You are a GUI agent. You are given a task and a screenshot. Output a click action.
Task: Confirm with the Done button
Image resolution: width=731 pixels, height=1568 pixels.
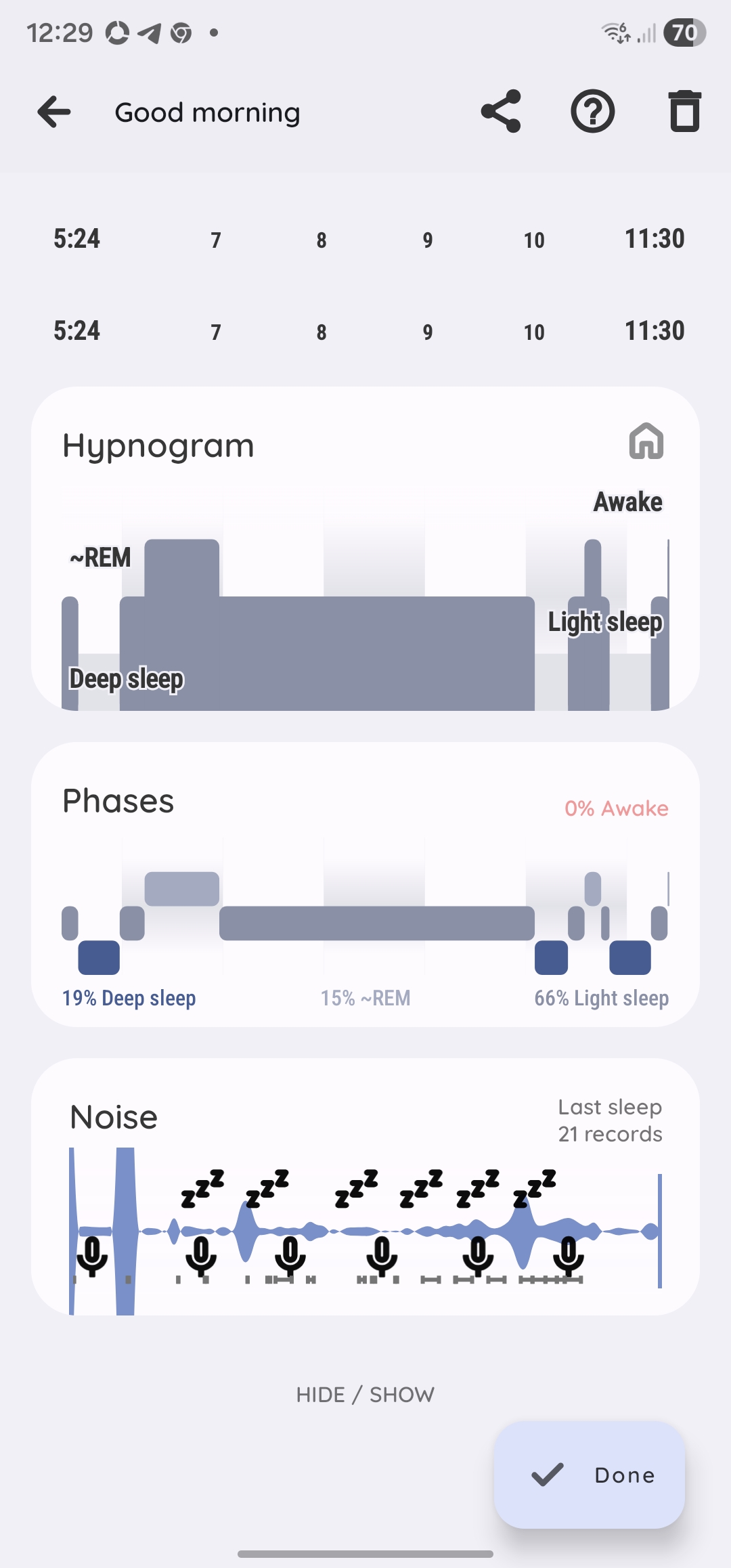[590, 1475]
